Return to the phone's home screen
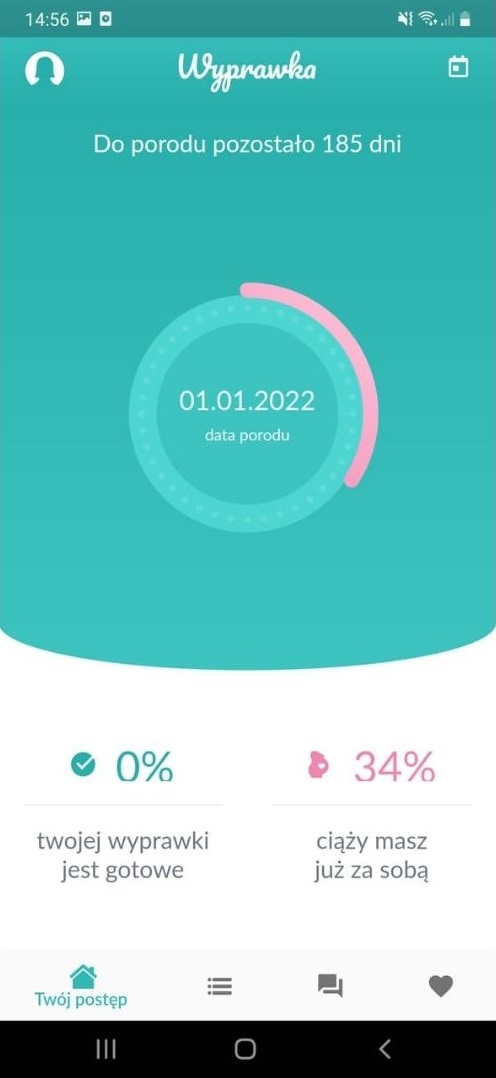 (x=245, y=1048)
